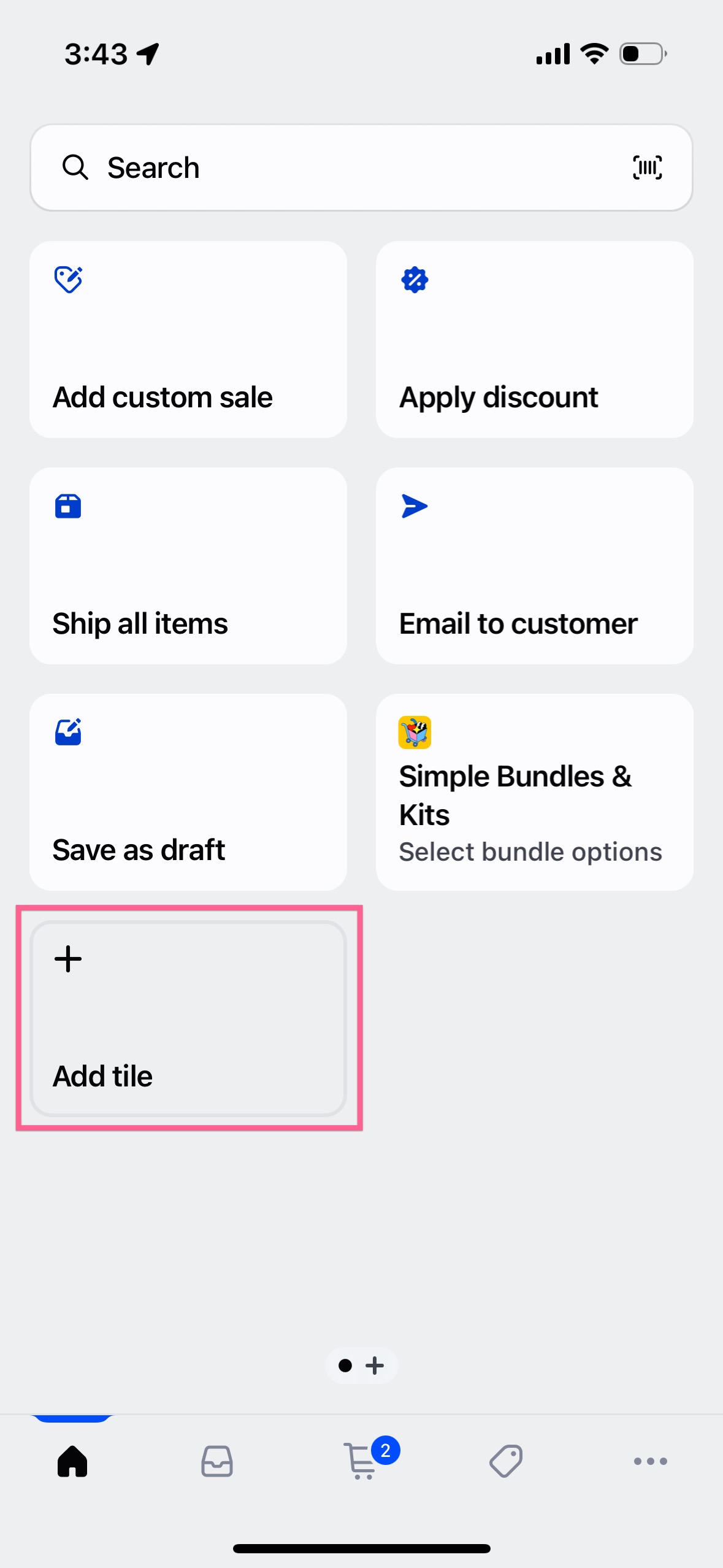Open the Simple Bundles & Kits tile
The width and height of the screenshot is (723, 1568).
pyautogui.click(x=534, y=792)
